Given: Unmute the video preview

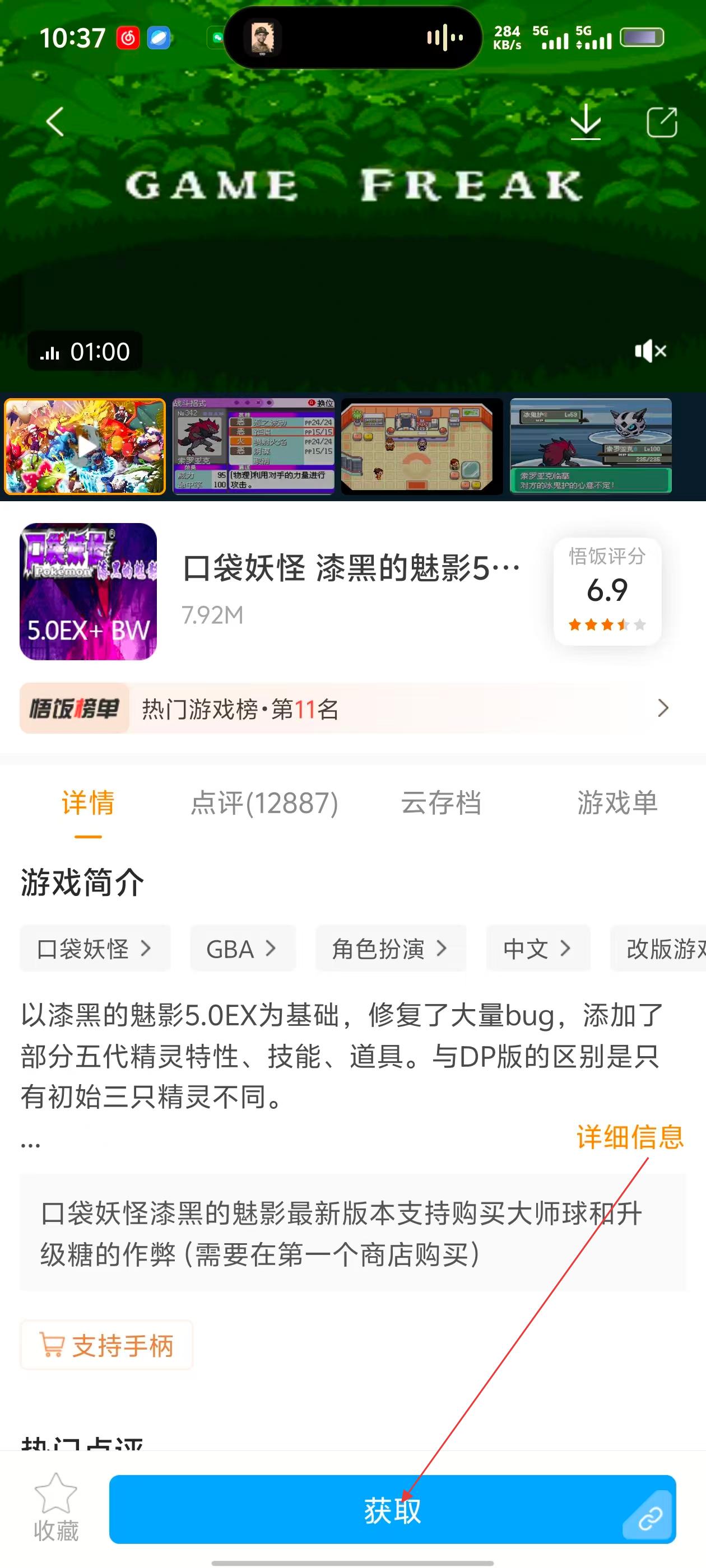Looking at the screenshot, I should point(650,351).
